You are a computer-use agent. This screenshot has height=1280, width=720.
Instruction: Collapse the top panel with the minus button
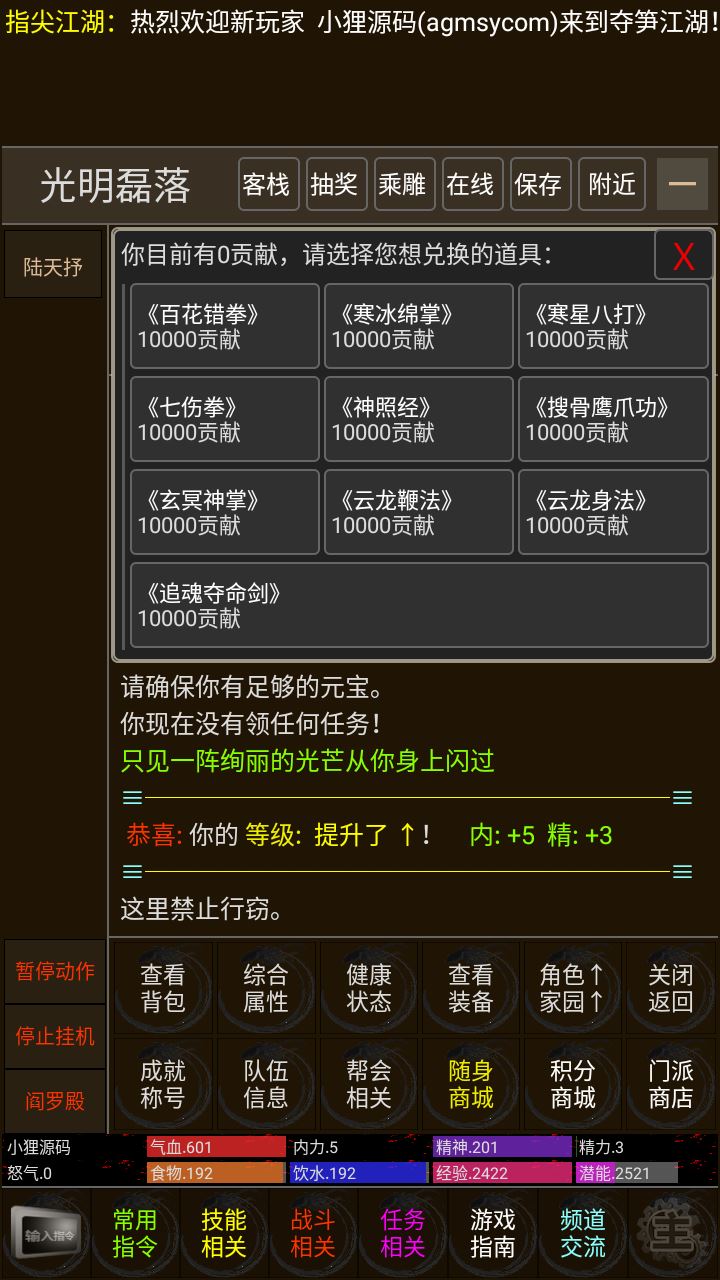tap(682, 185)
